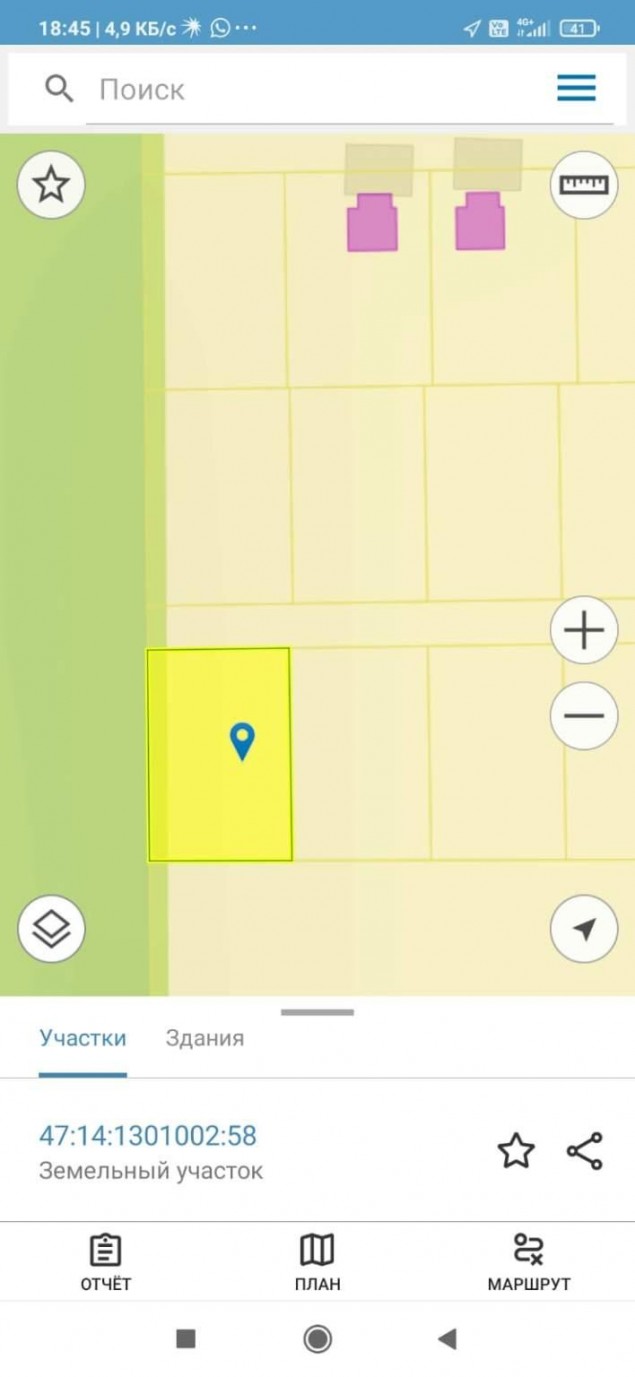Open favorites star button on map
Viewport: 635px width, 1377px height.
pyautogui.click(x=51, y=185)
